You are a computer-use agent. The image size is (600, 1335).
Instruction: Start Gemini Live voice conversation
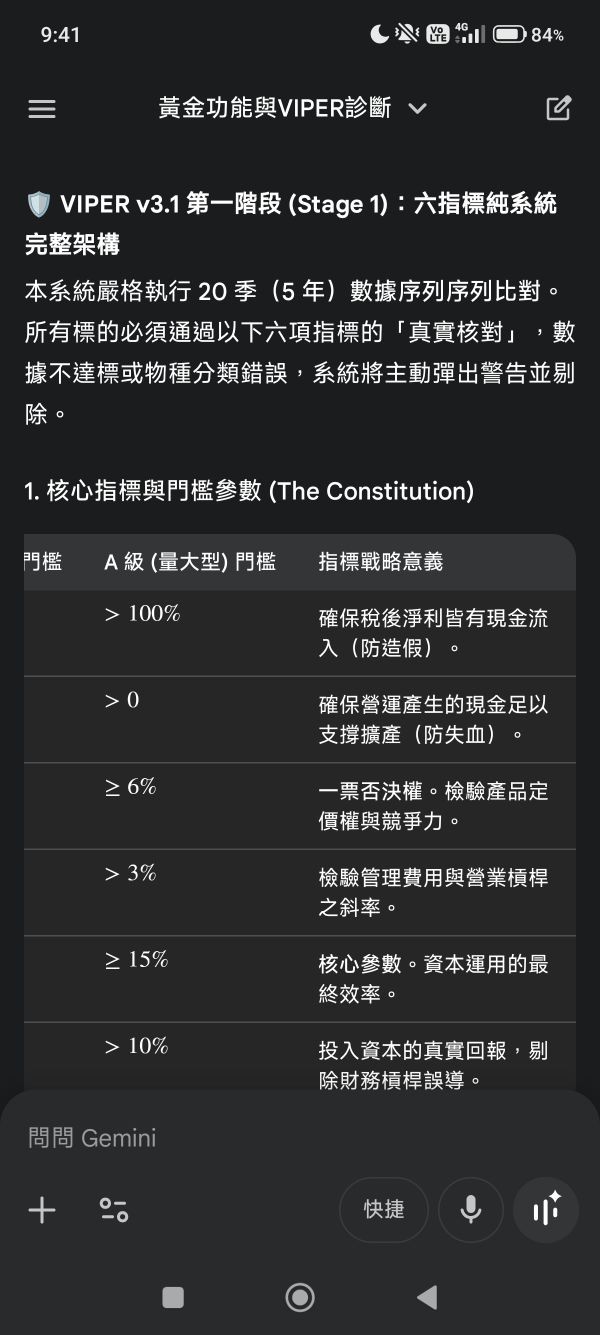click(546, 1210)
